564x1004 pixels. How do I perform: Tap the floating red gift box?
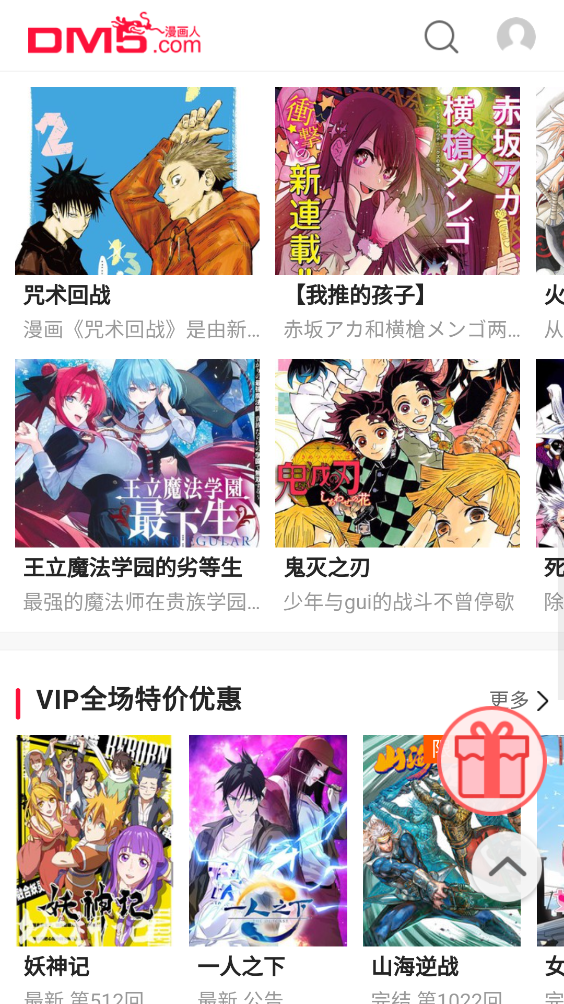click(x=492, y=761)
